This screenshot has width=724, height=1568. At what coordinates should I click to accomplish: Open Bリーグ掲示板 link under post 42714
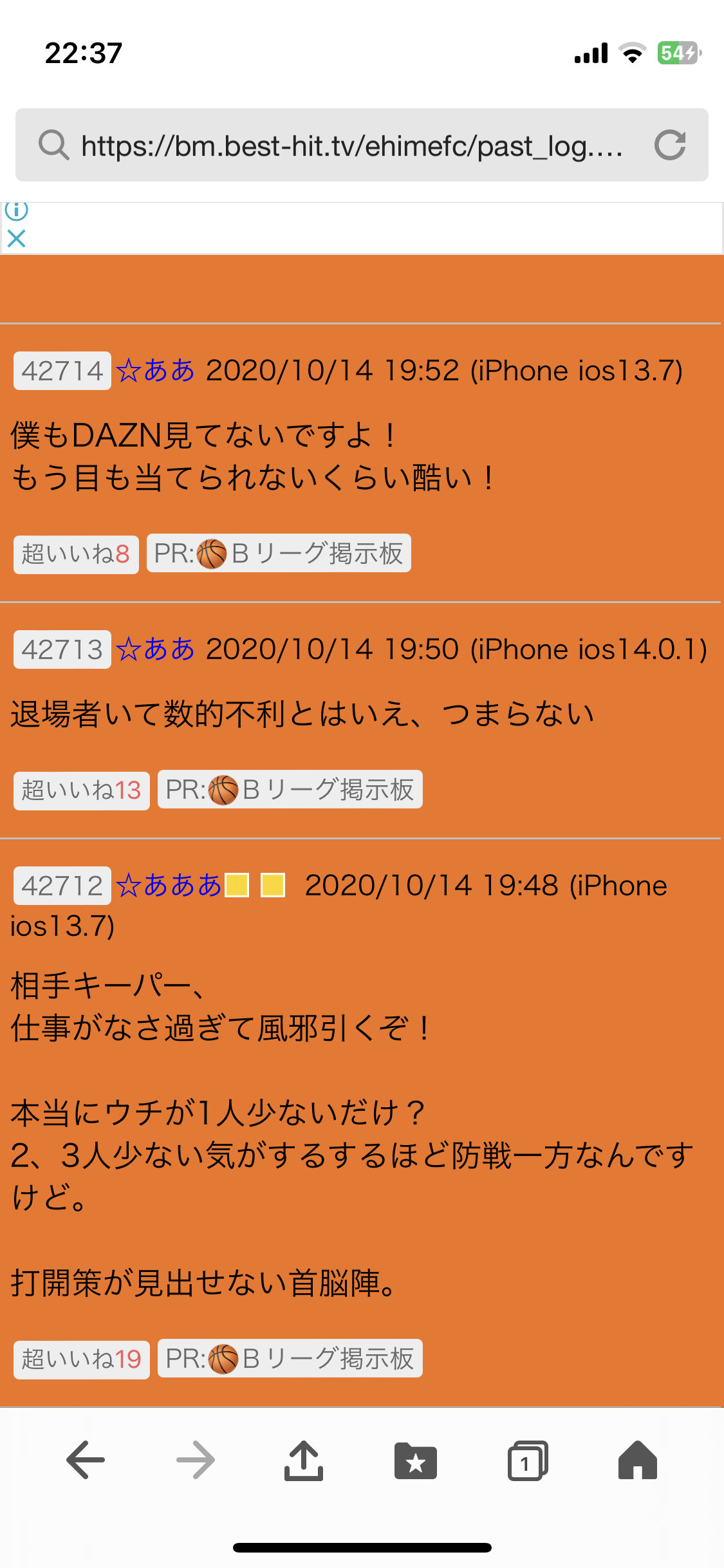pyautogui.click(x=279, y=553)
